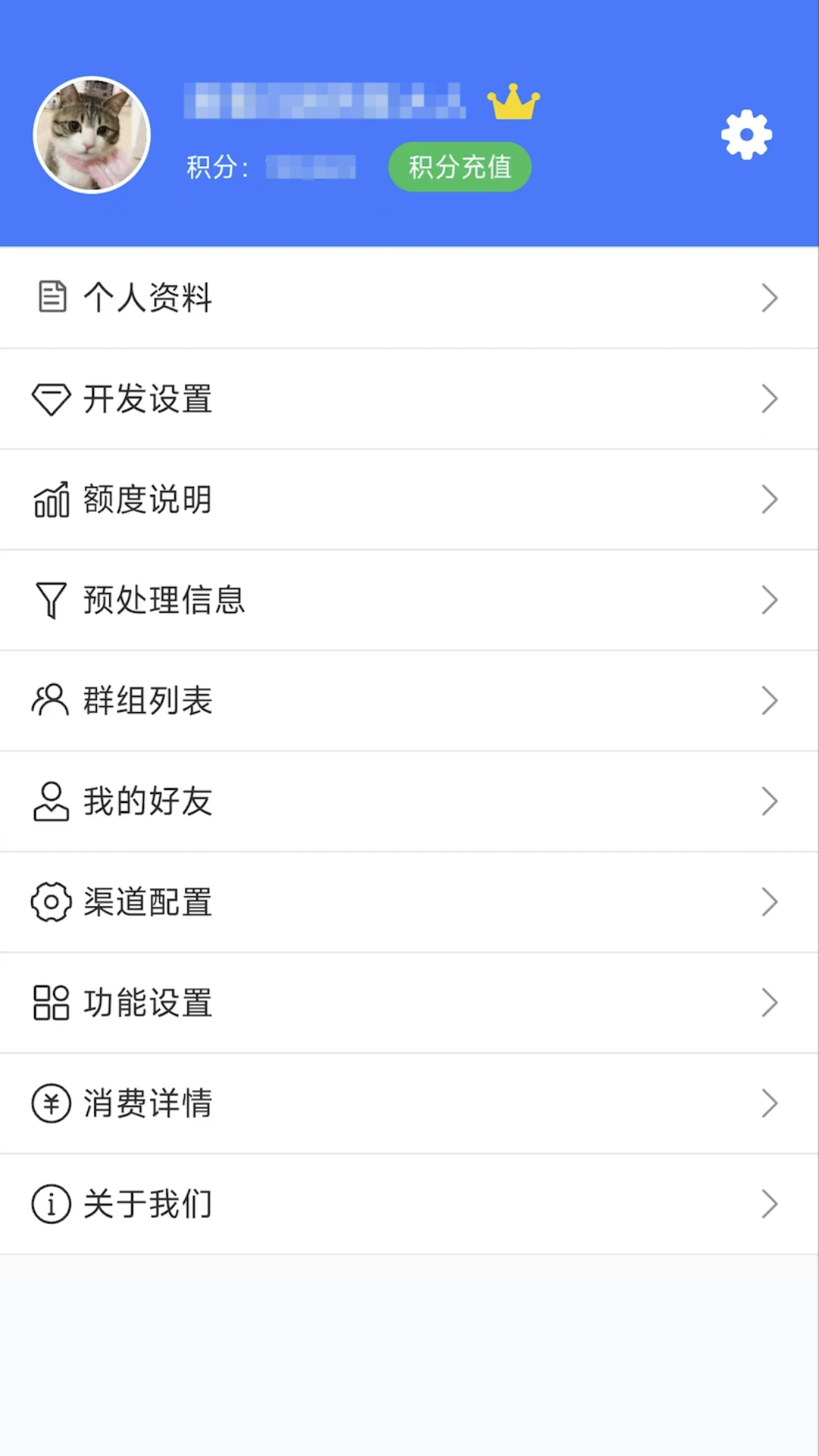Check 消费详情 spending details
Viewport: 819px width, 1456px height.
coord(409,1103)
